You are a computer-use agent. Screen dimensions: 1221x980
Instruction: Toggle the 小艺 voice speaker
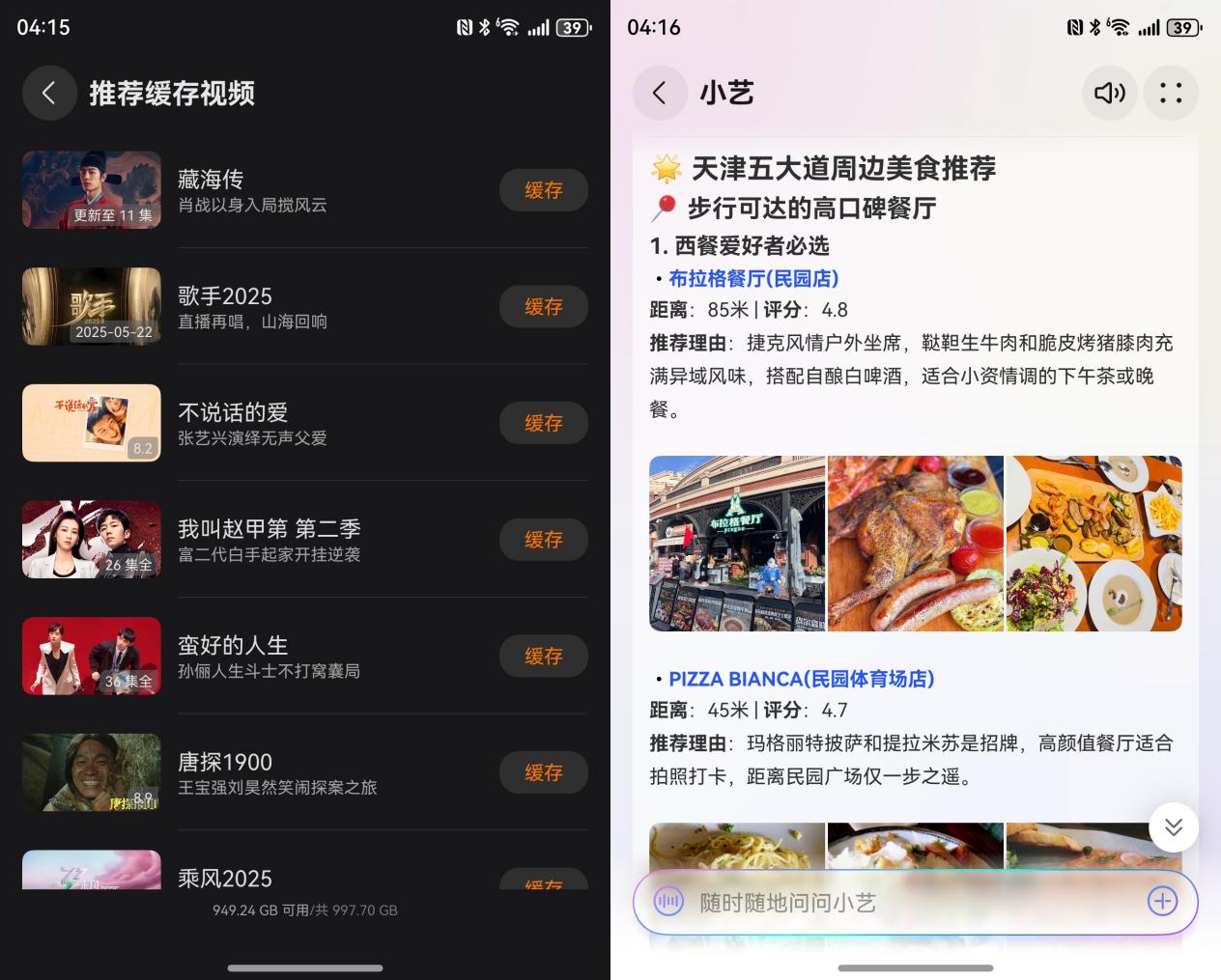(1109, 93)
